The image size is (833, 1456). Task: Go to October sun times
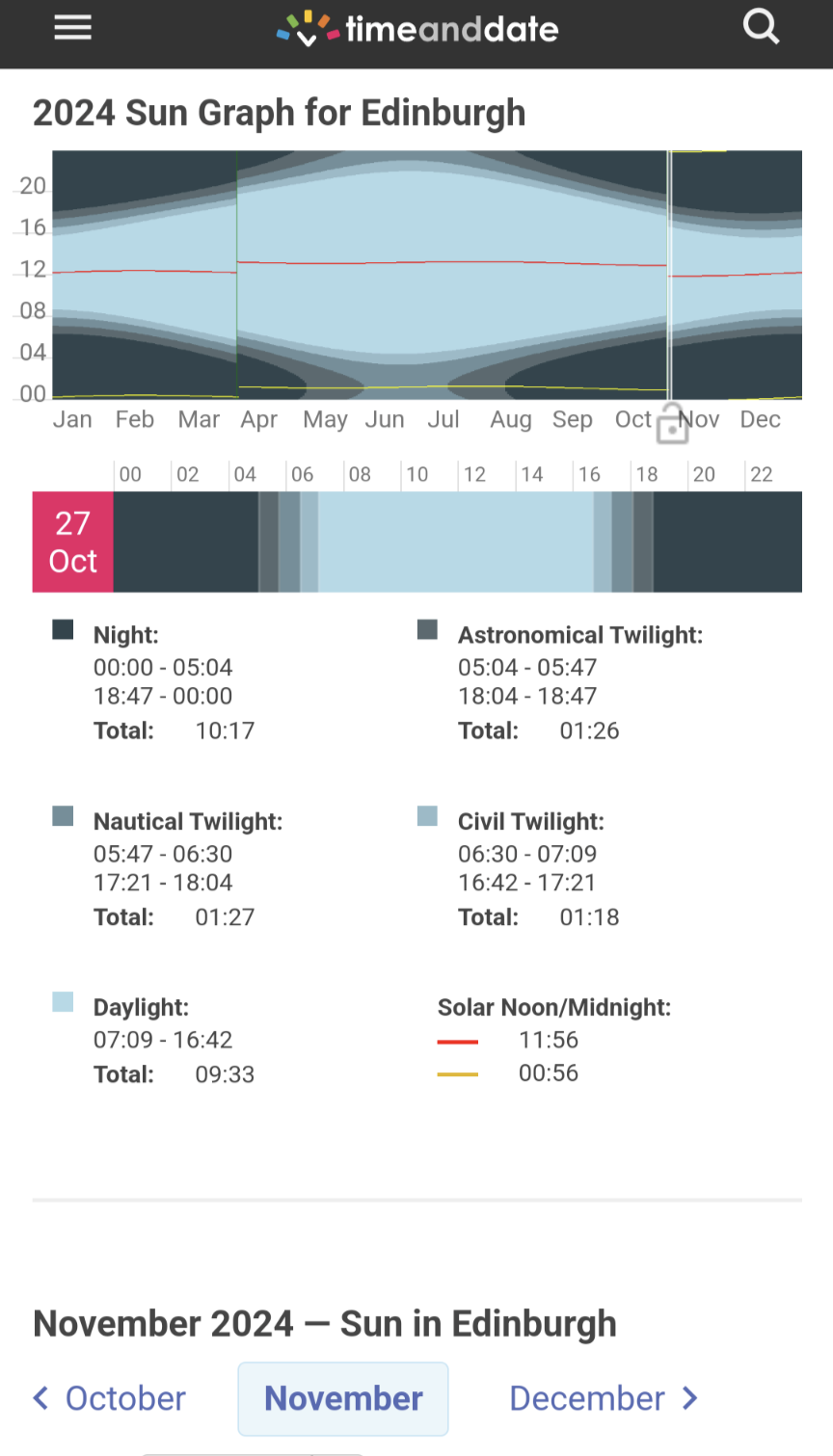click(109, 1398)
